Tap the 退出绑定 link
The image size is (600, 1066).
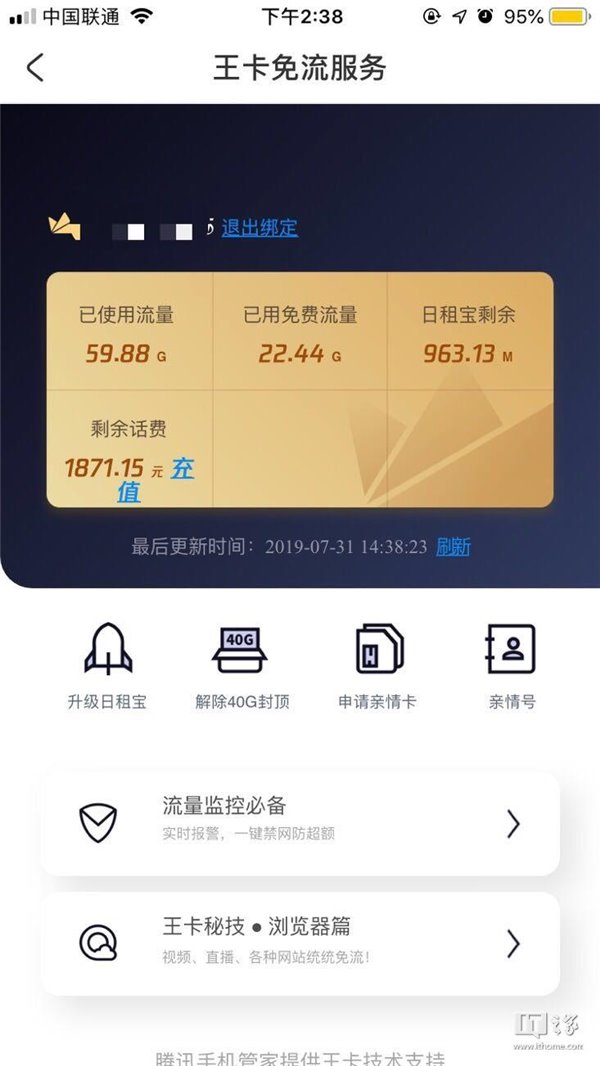point(259,228)
